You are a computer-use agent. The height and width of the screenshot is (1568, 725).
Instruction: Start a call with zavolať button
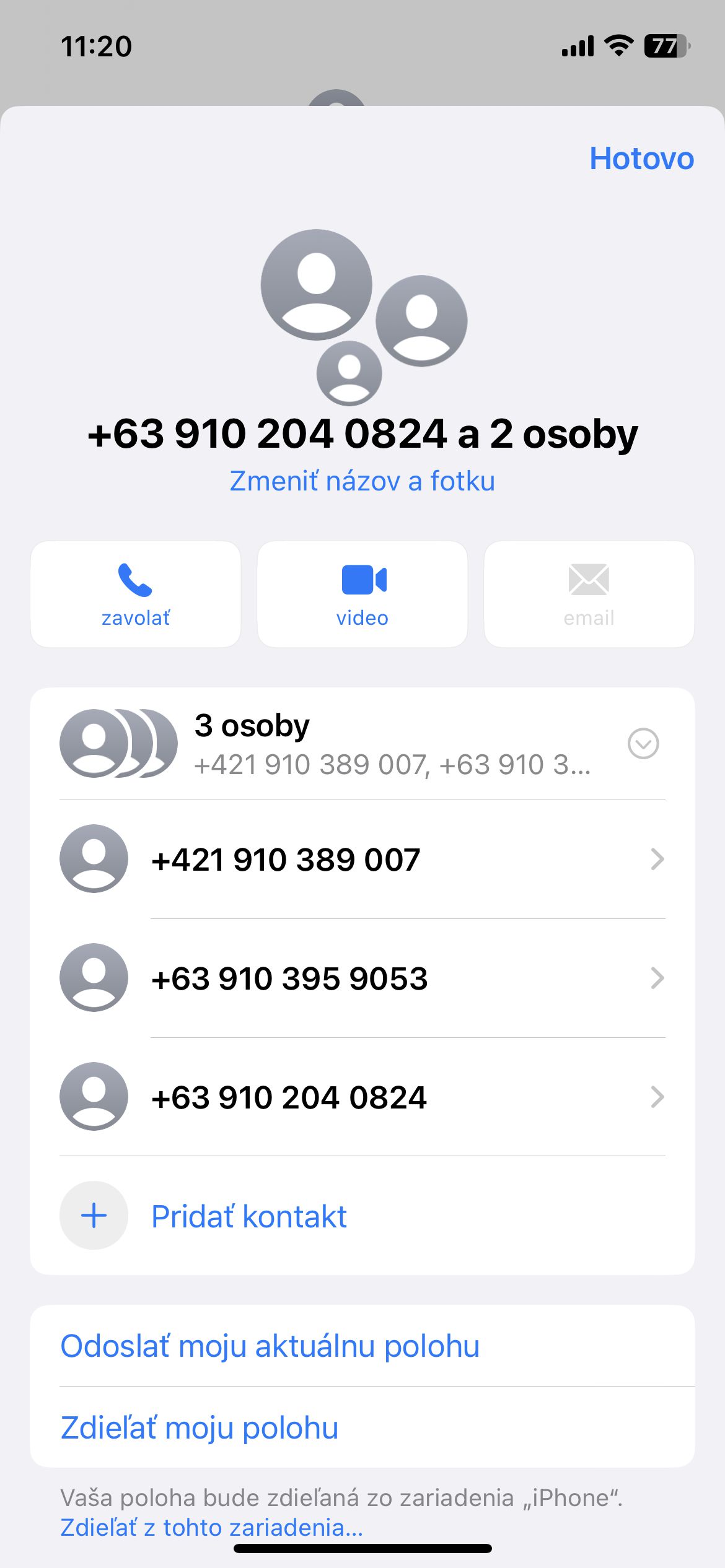tap(136, 595)
